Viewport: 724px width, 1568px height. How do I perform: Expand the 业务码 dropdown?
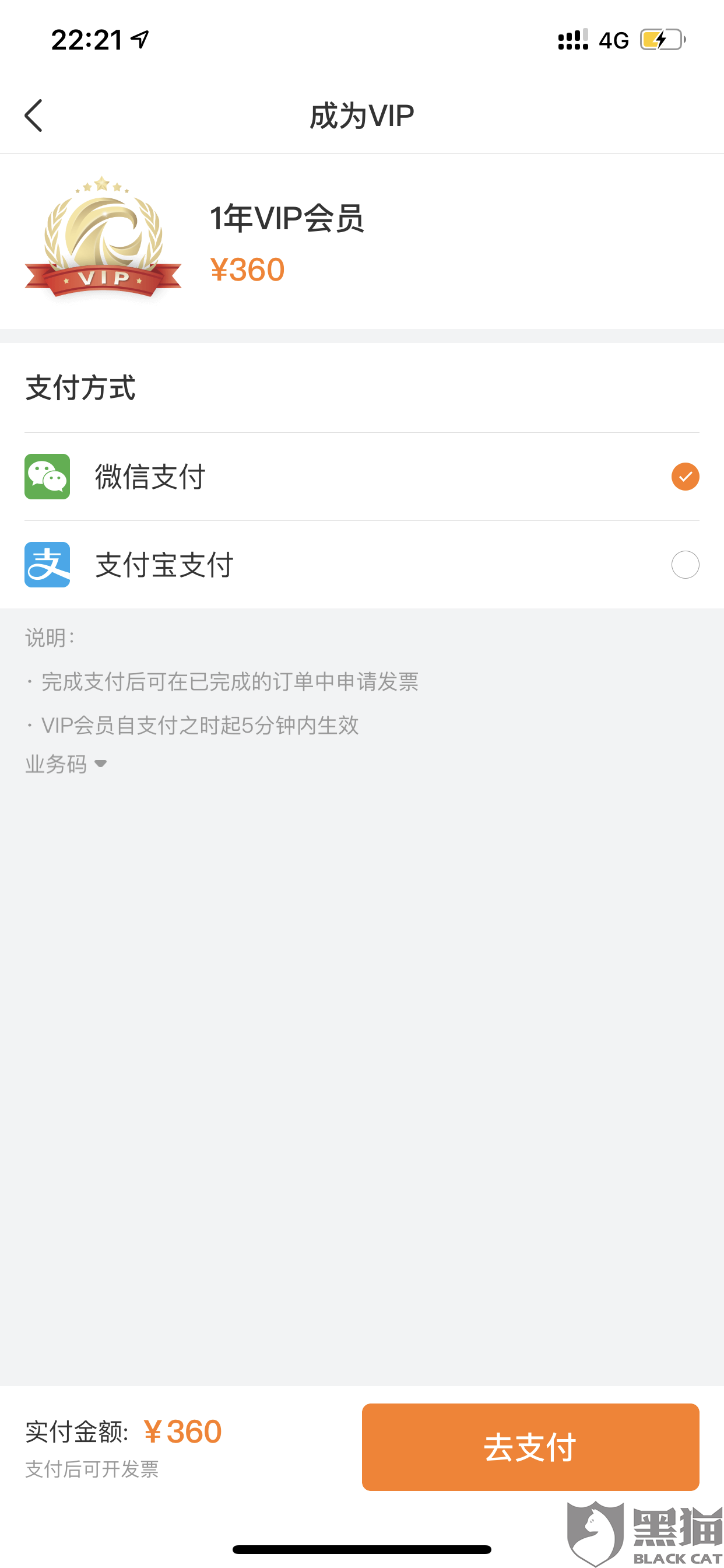[66, 764]
